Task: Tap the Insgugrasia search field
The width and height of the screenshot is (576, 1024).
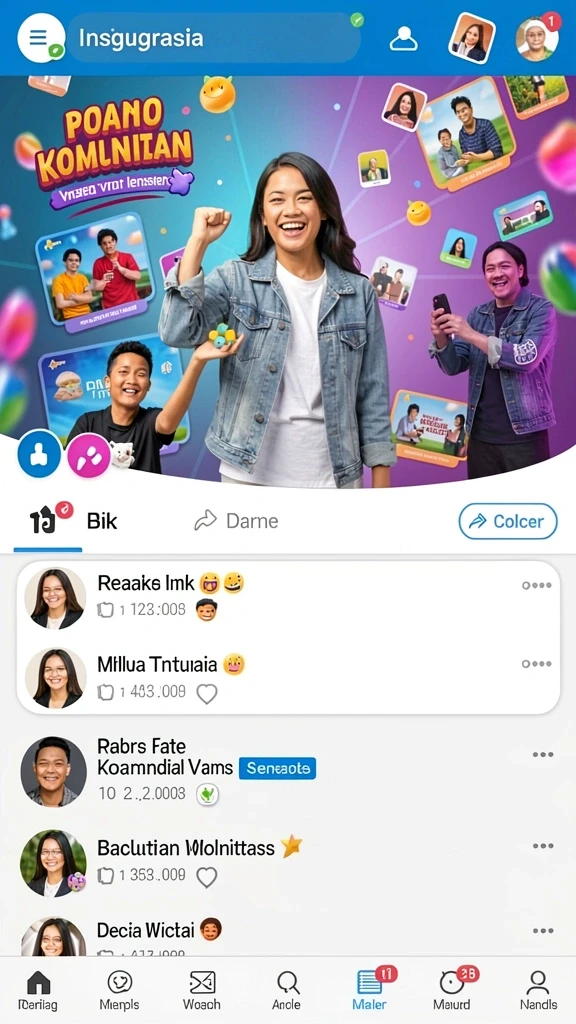Action: tap(214, 38)
